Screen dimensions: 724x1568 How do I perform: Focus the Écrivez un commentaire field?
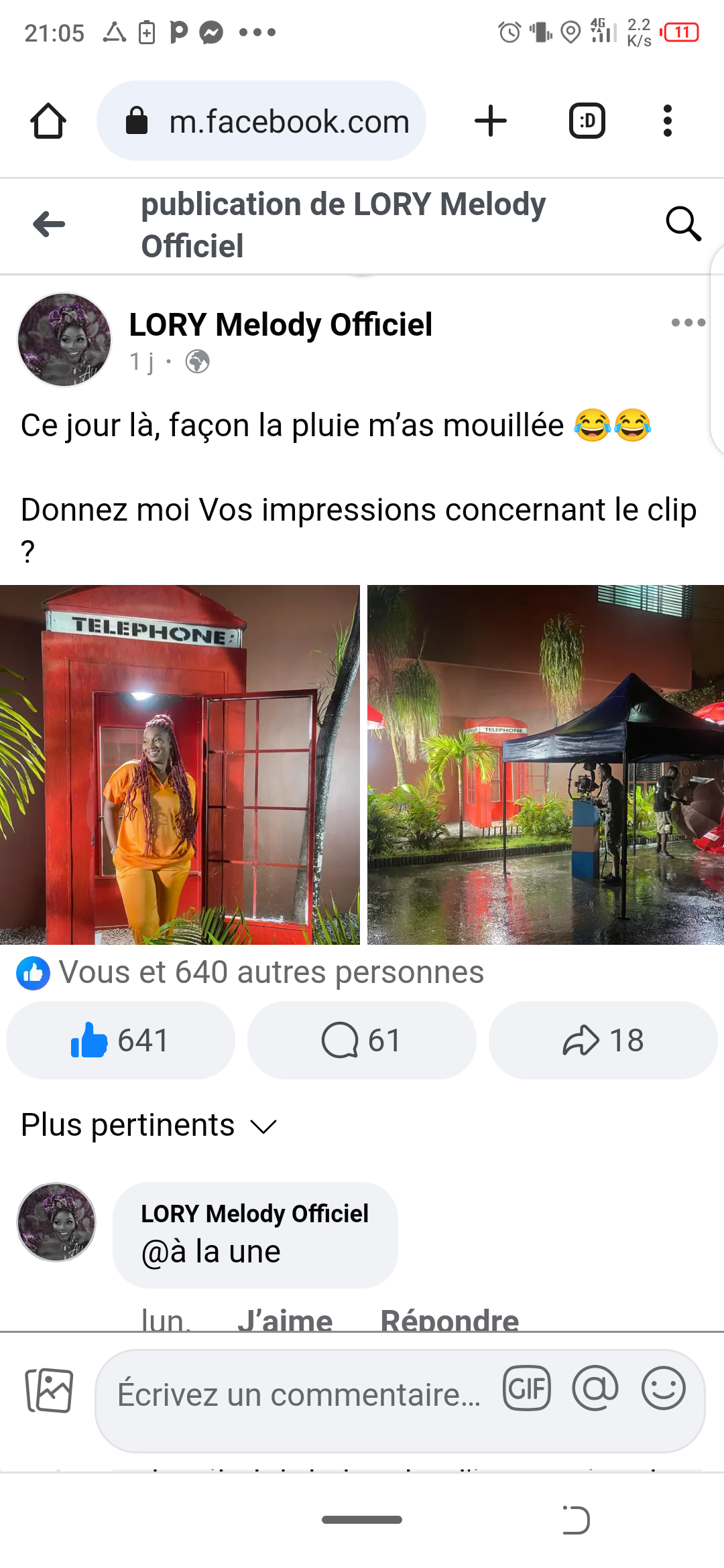click(298, 1395)
